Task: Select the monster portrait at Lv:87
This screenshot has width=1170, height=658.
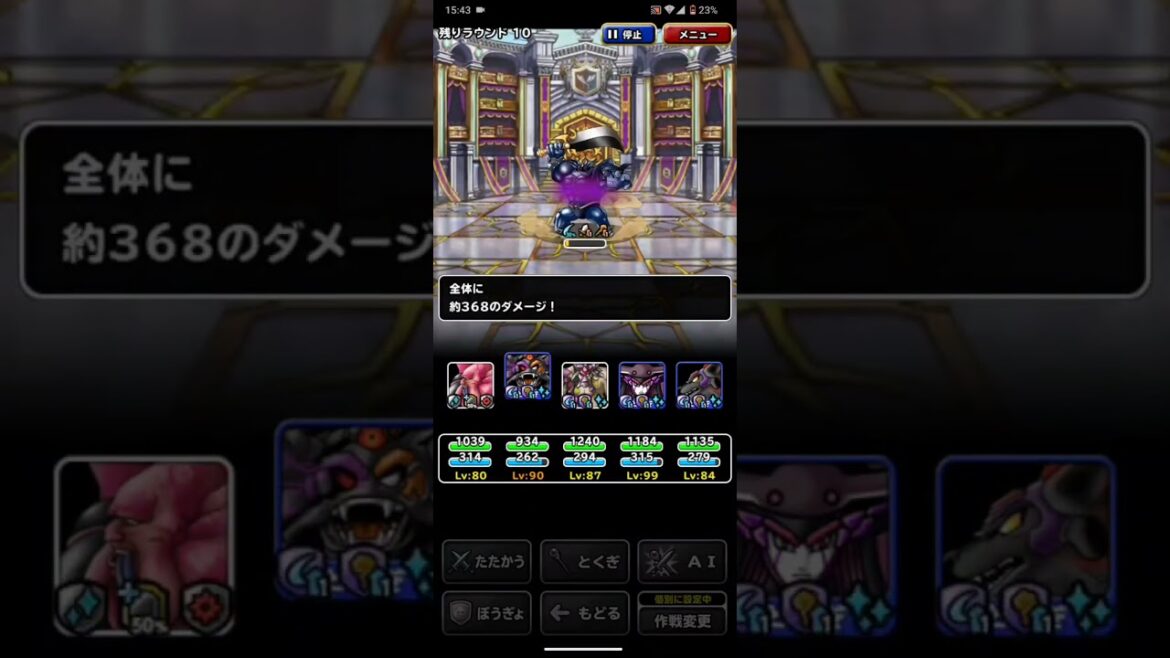Action: pos(584,385)
